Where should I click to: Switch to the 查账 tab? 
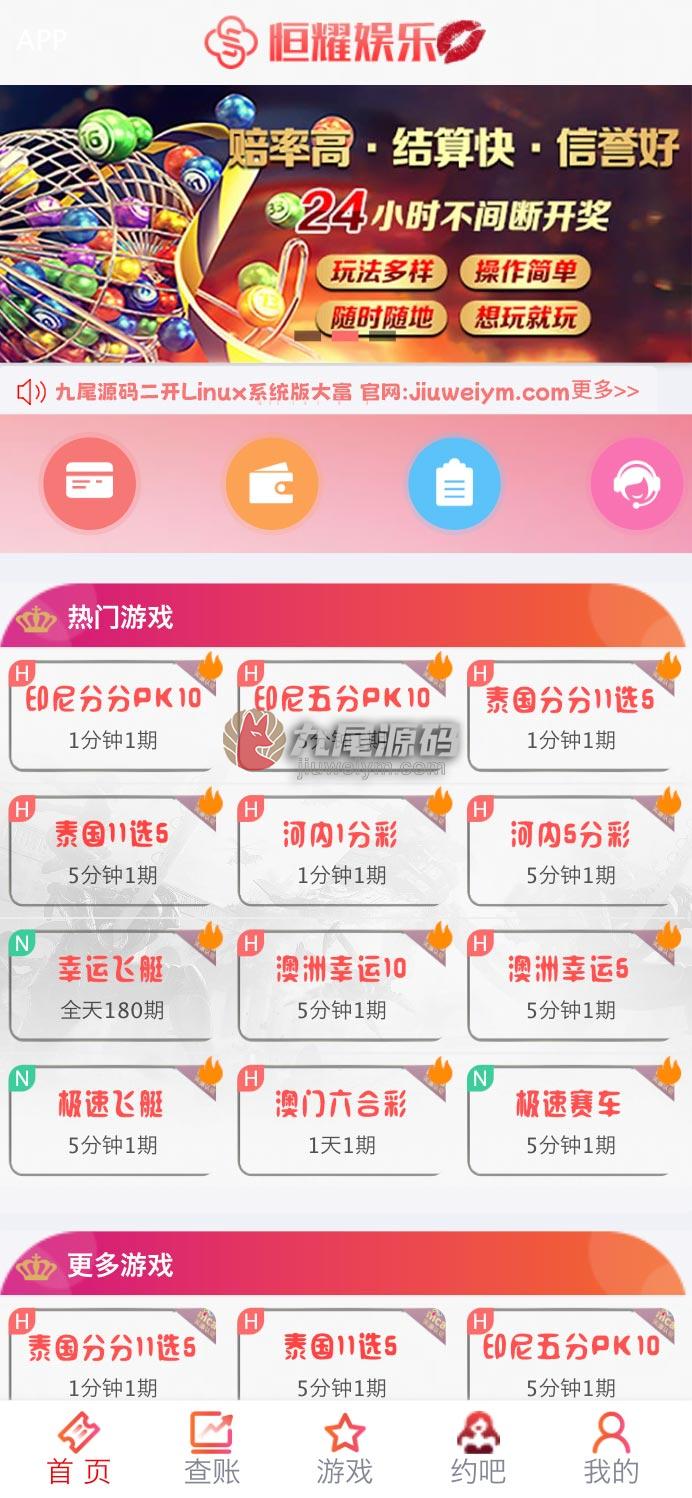[x=212, y=1449]
